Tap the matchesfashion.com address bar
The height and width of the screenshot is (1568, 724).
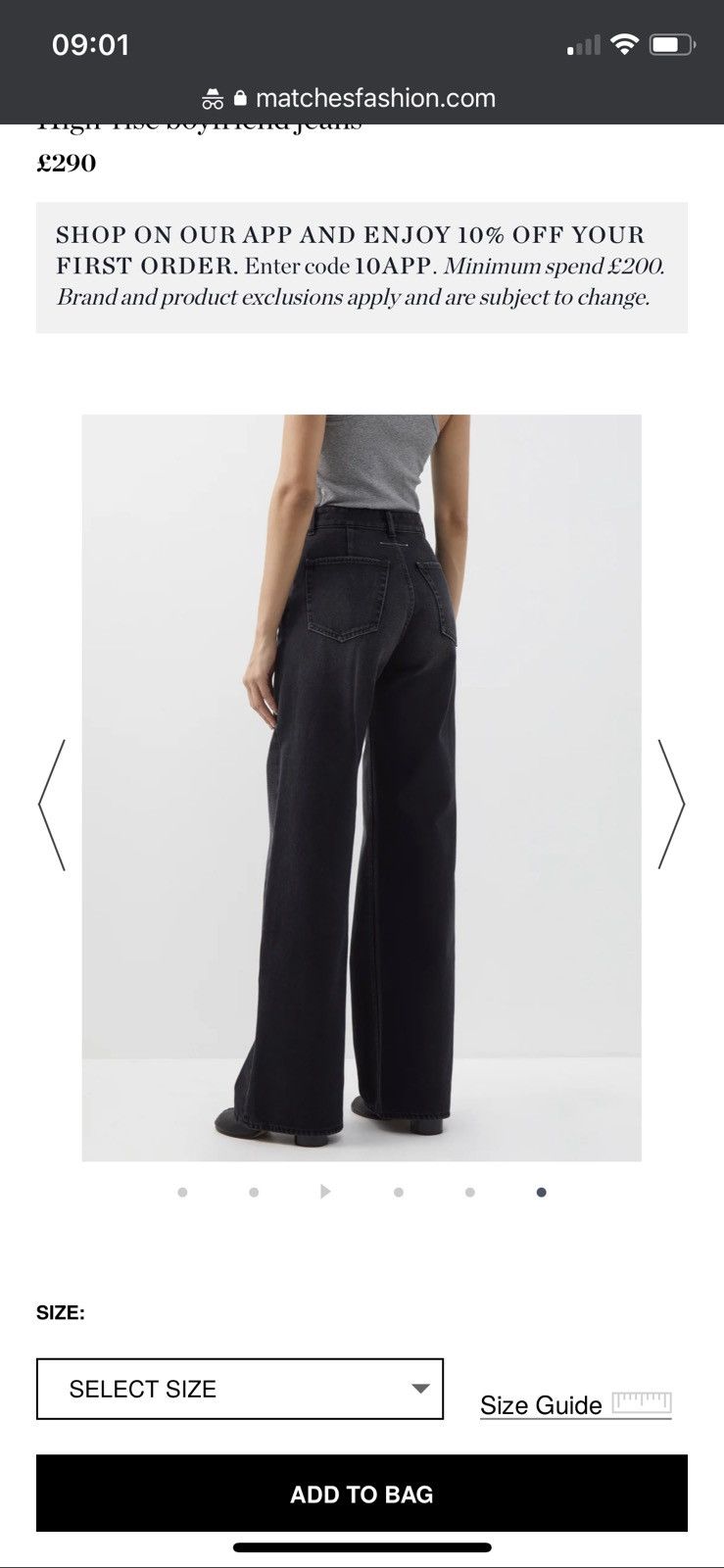tap(362, 98)
